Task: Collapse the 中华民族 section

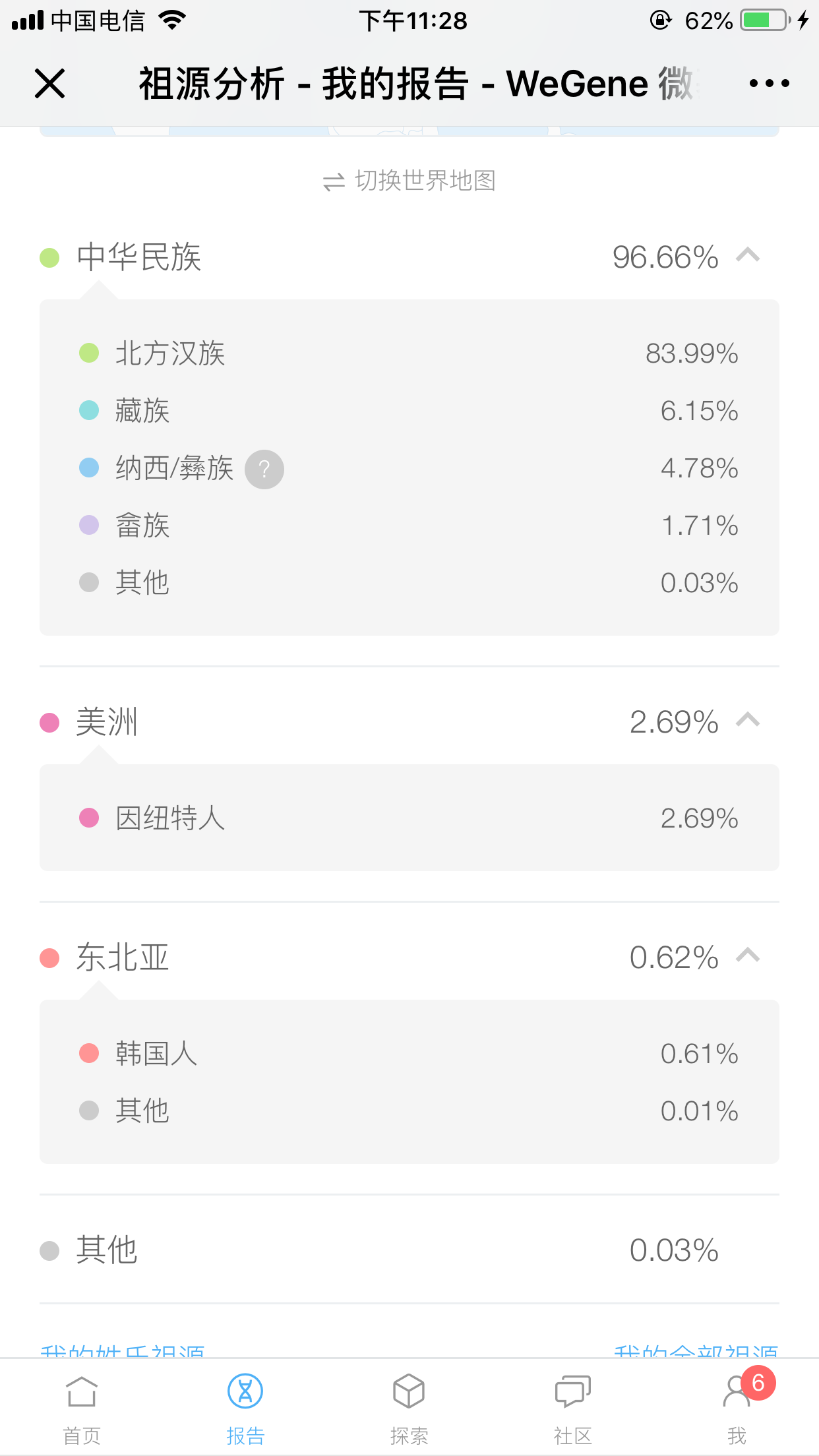Action: click(748, 256)
